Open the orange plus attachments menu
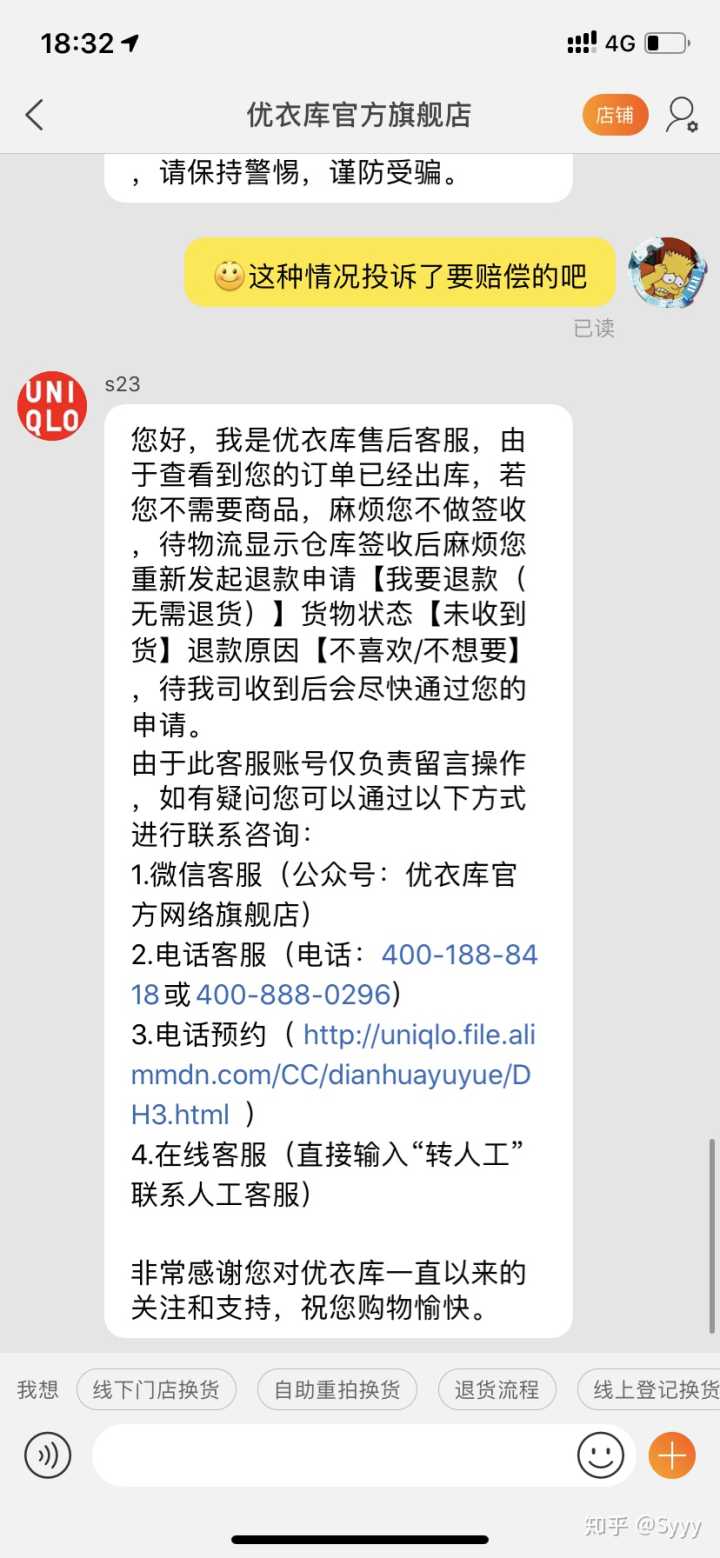Viewport: 720px width, 1558px height. tap(672, 1455)
